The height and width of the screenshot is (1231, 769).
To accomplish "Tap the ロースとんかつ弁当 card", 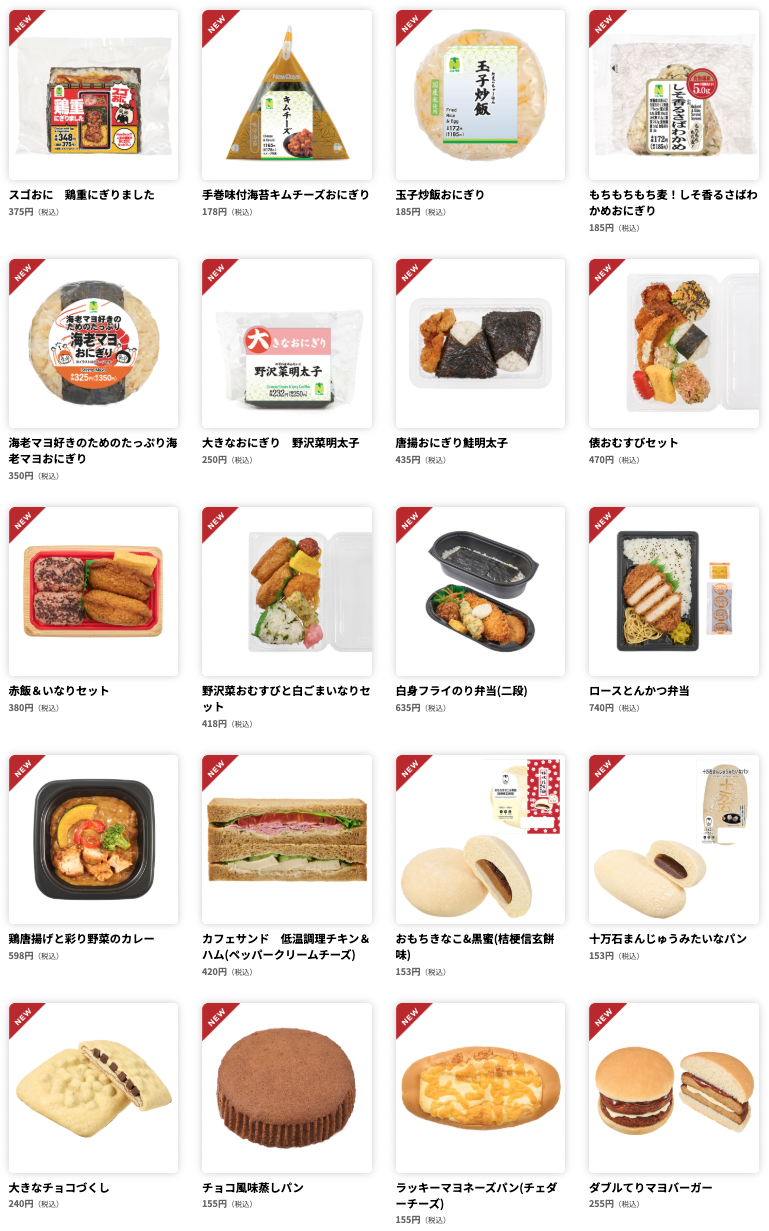I will pos(674,592).
